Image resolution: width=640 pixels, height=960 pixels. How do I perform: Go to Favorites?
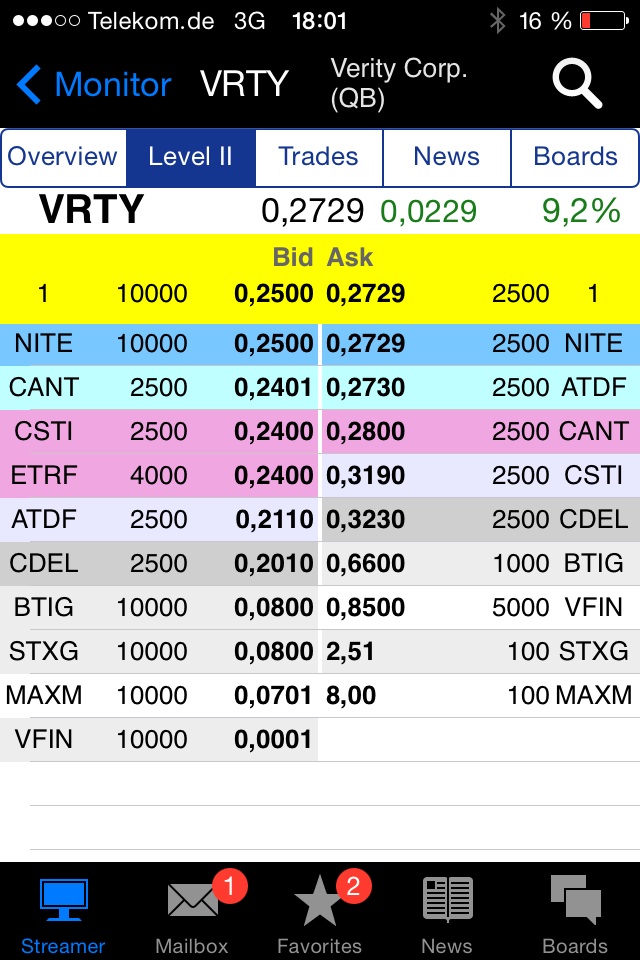(319, 915)
